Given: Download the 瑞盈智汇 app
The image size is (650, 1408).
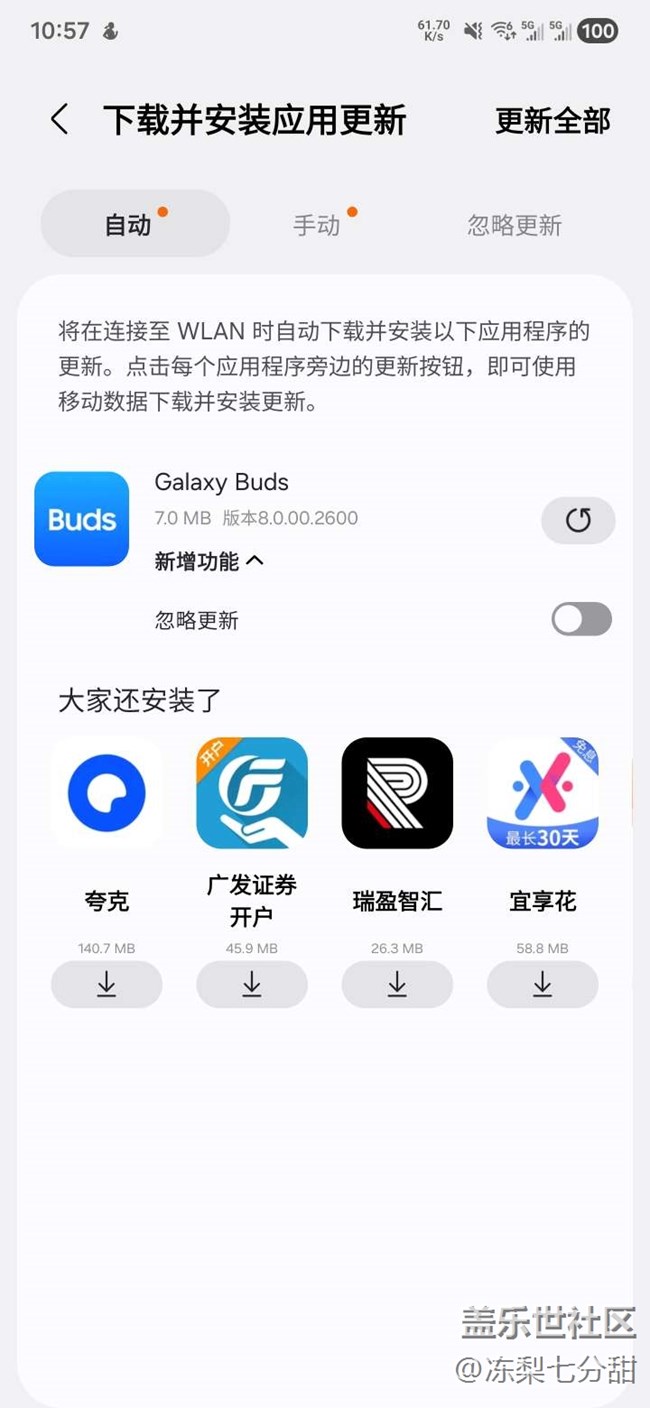Looking at the screenshot, I should coord(397,985).
